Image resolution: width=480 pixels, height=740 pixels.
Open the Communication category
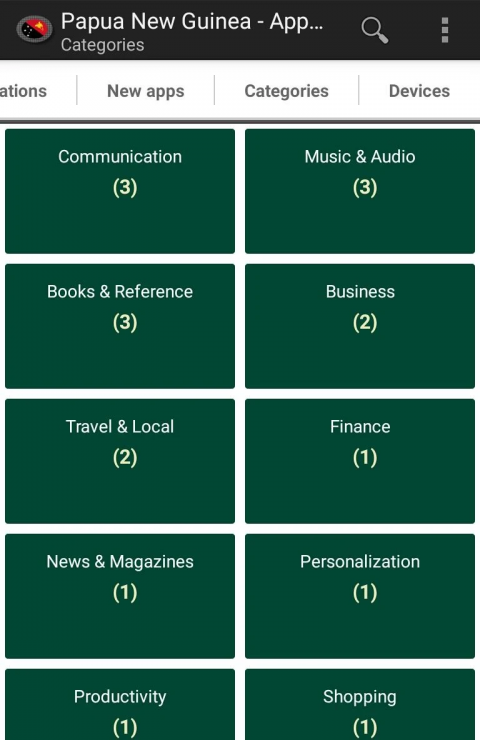tap(120, 191)
